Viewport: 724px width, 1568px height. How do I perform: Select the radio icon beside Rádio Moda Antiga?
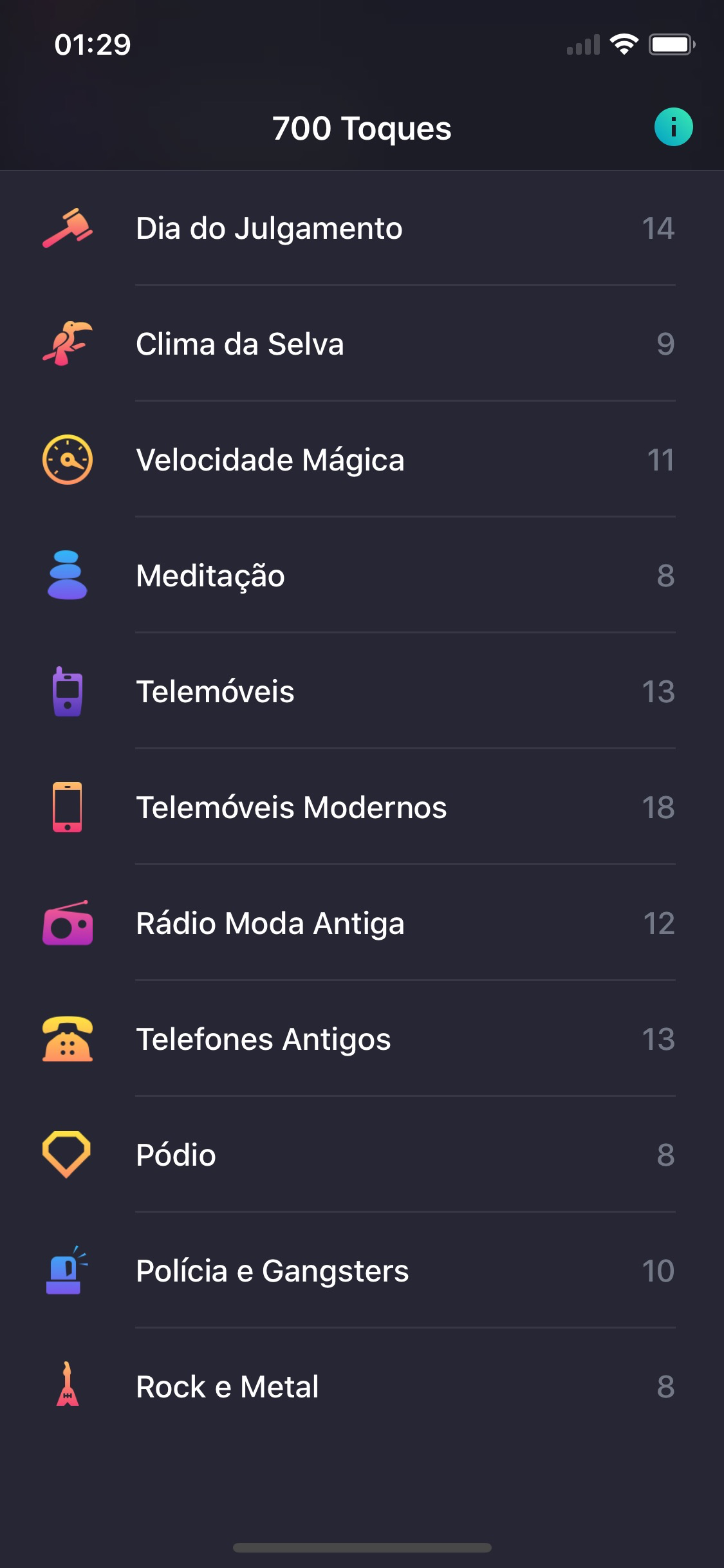(68, 923)
